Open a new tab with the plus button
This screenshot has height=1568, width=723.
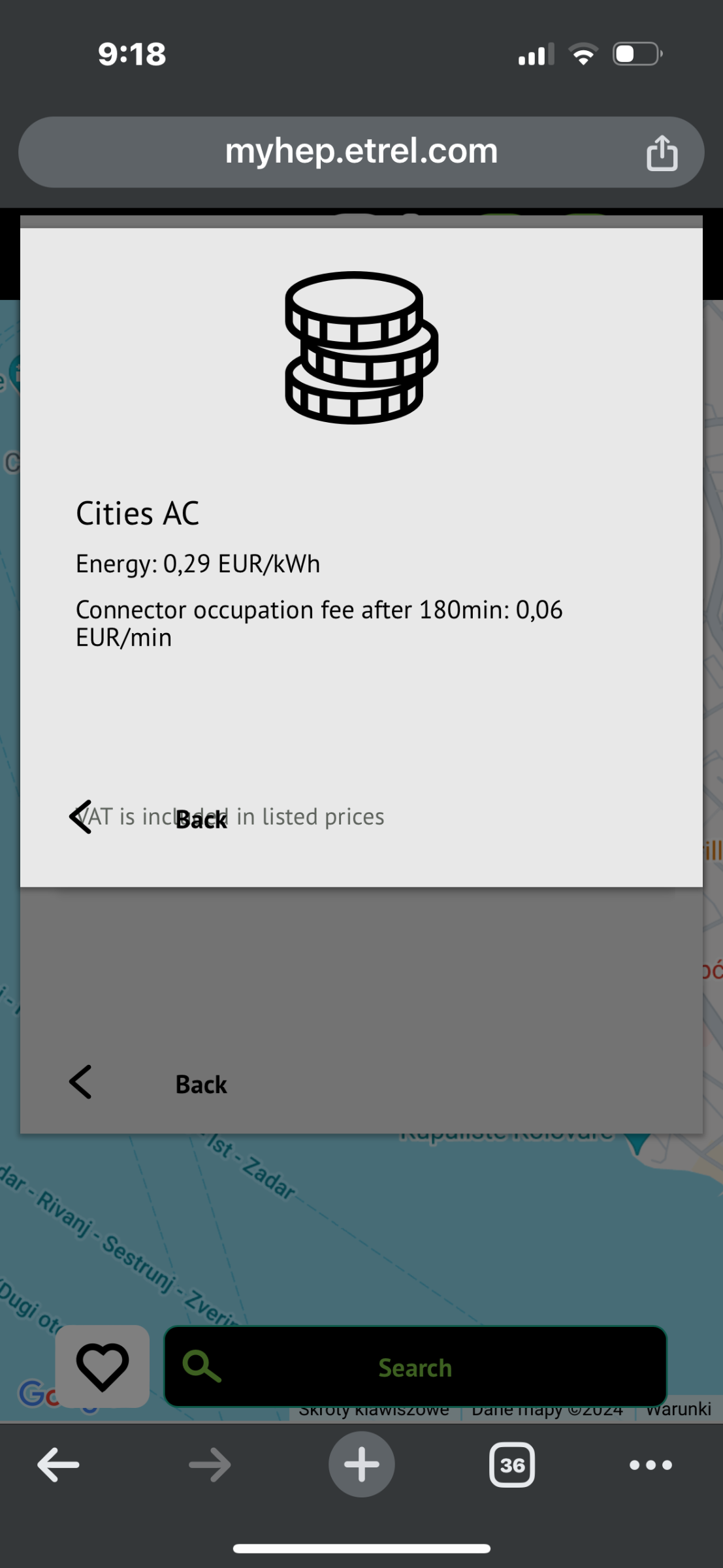361,1464
